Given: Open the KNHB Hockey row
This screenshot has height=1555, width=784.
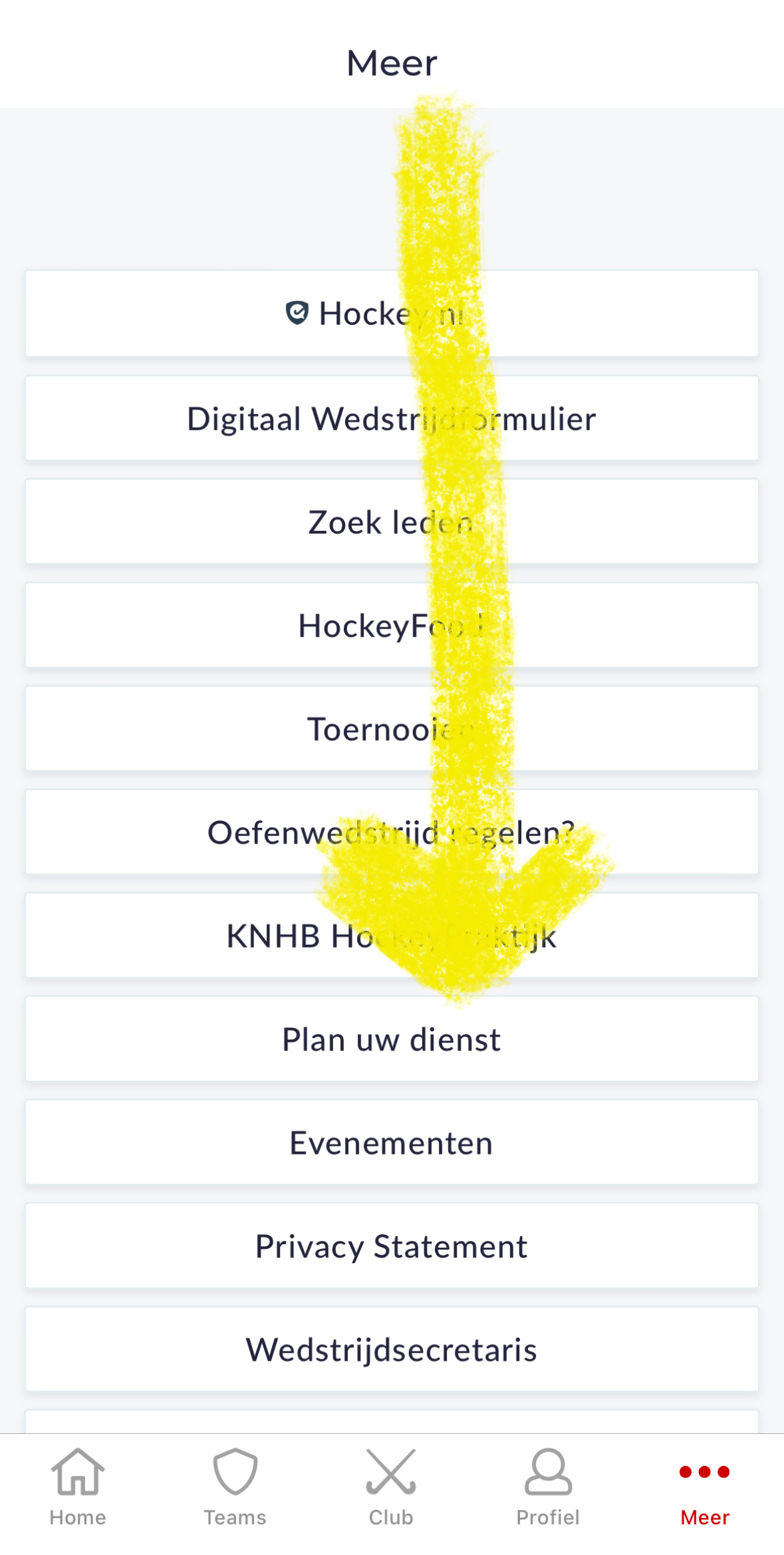Looking at the screenshot, I should coord(392,936).
